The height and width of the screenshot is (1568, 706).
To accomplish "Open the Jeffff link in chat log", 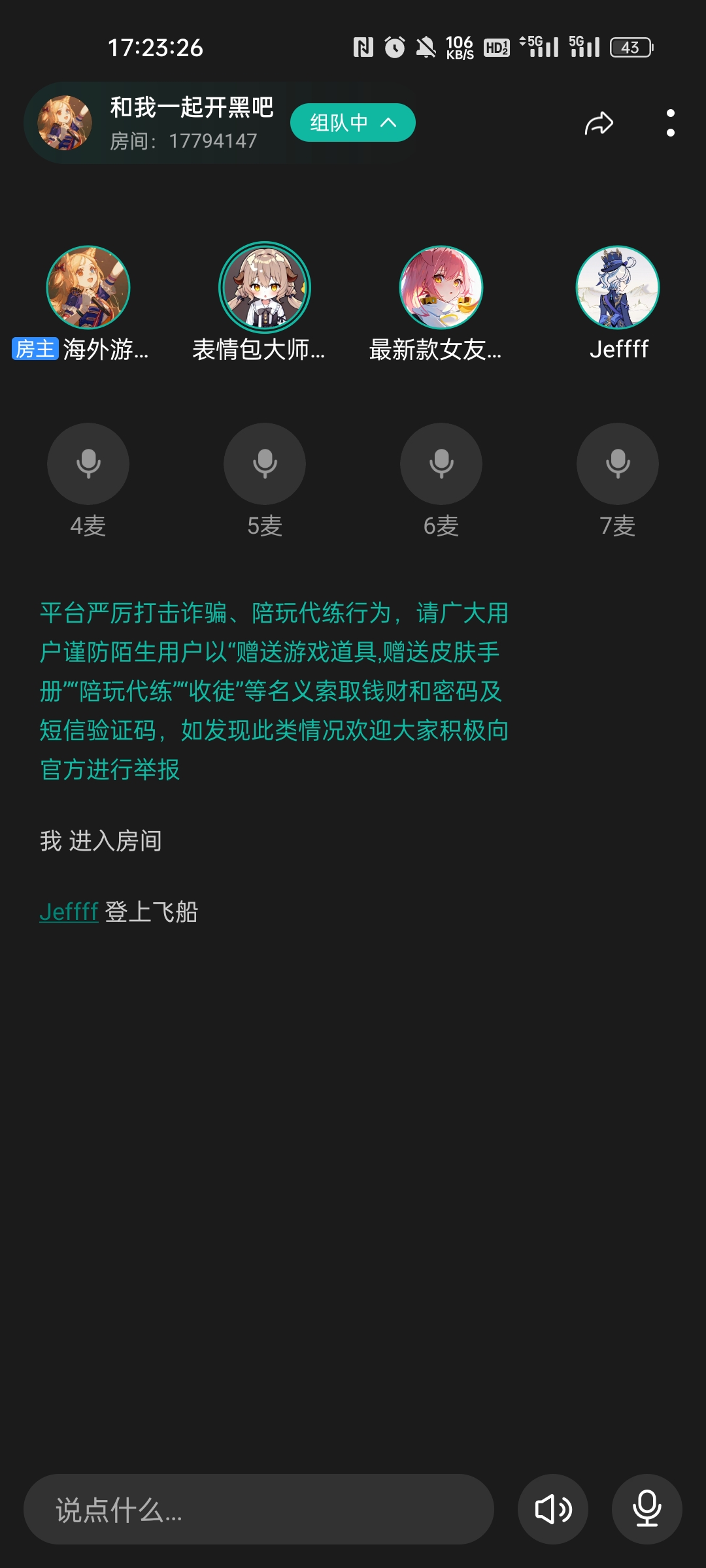I will 69,911.
